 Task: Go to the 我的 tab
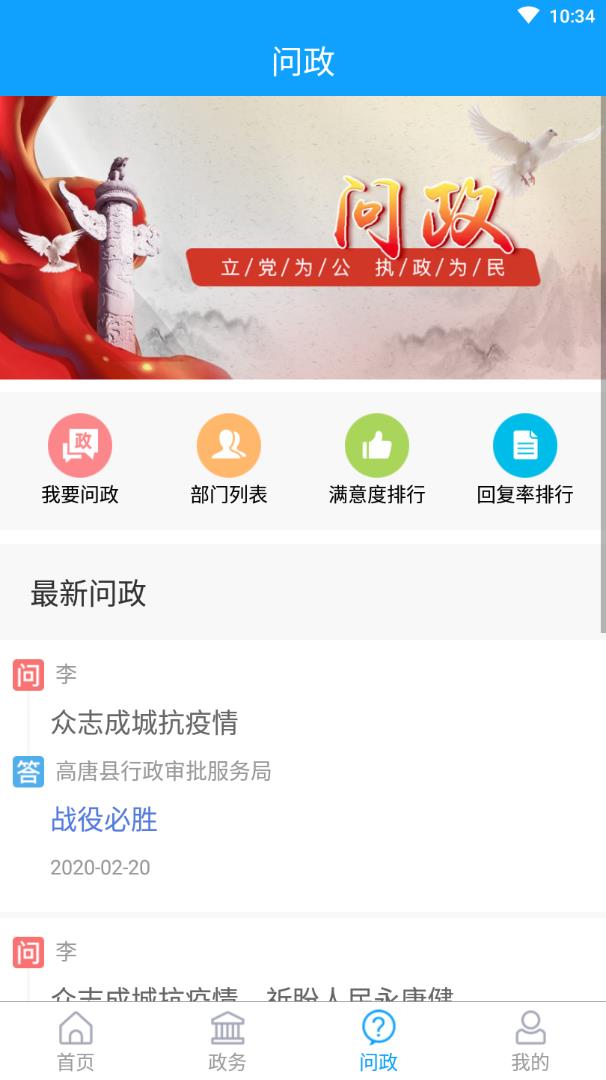(x=530, y=1041)
